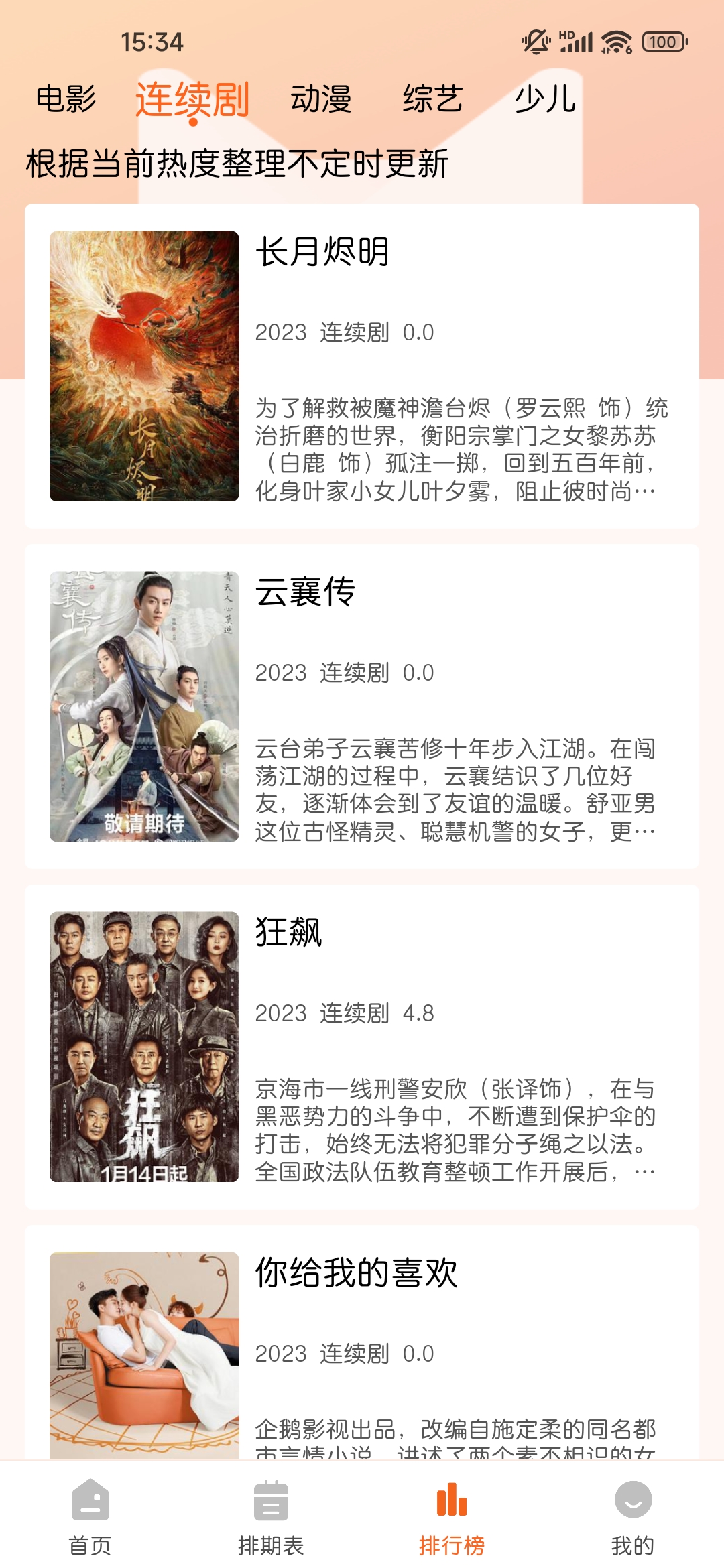Image resolution: width=724 pixels, height=1568 pixels.
Task: Switch to the 电影 tab
Action: pyautogui.click(x=66, y=99)
